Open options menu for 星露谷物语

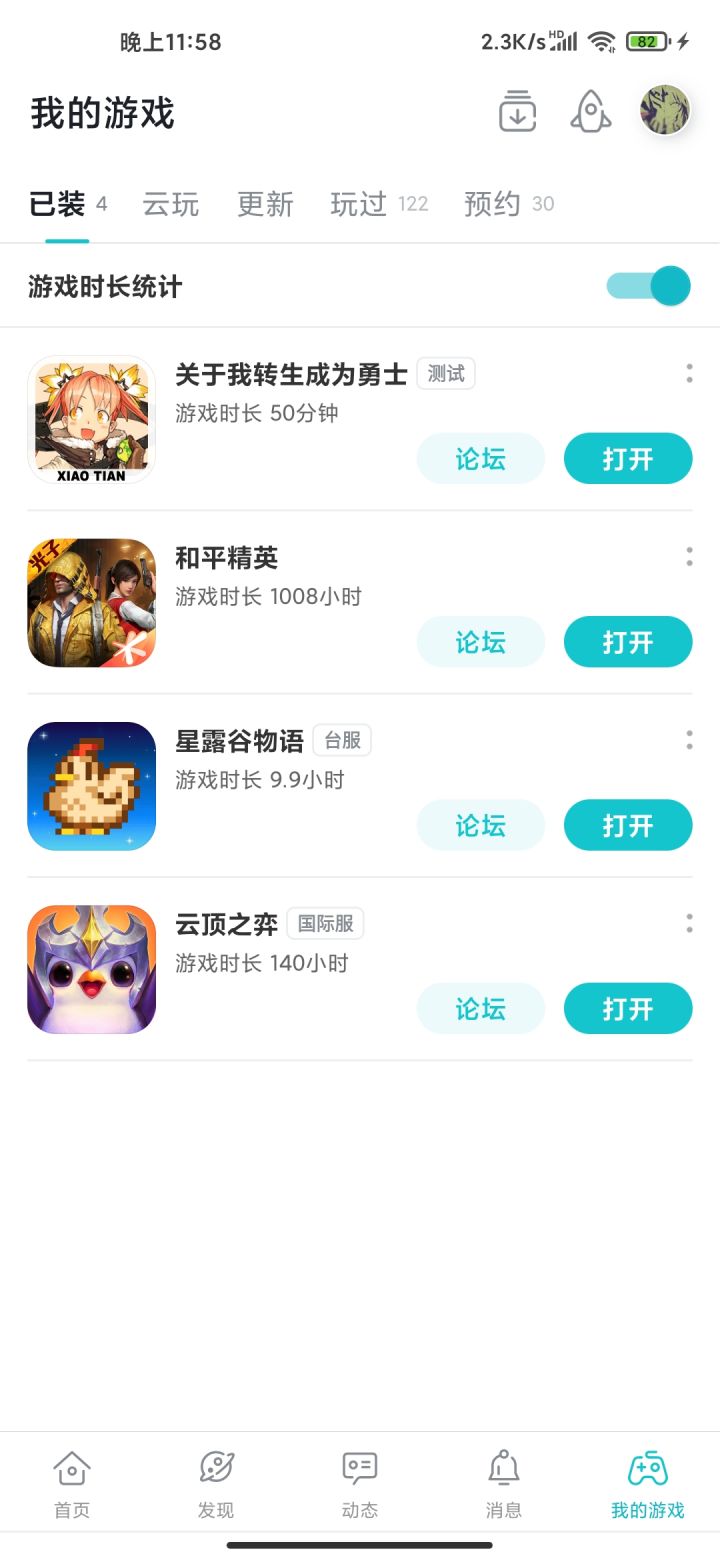click(x=689, y=739)
